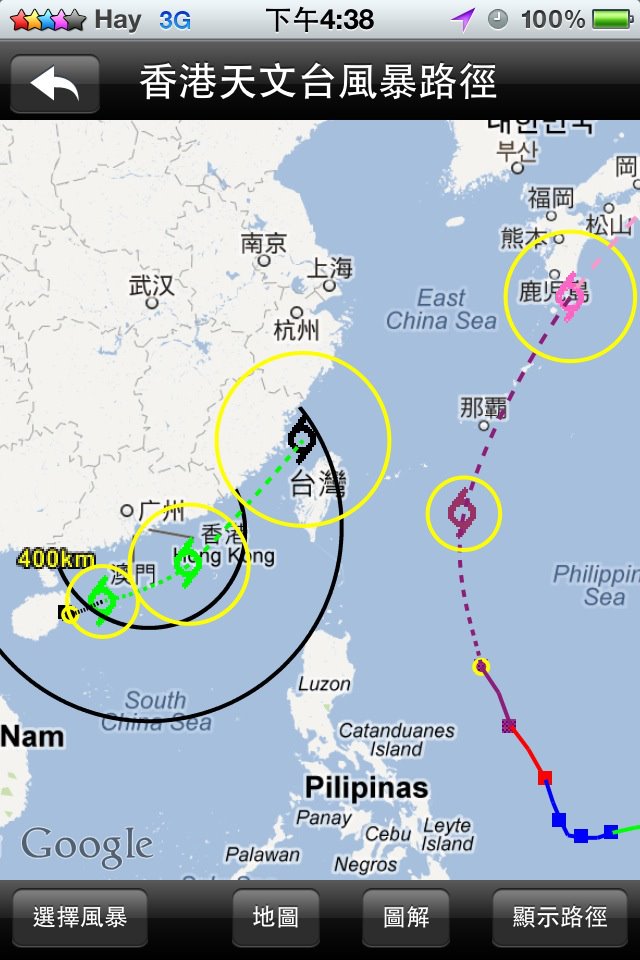Select the pink typhoon marker near Kagoshima

click(570, 296)
